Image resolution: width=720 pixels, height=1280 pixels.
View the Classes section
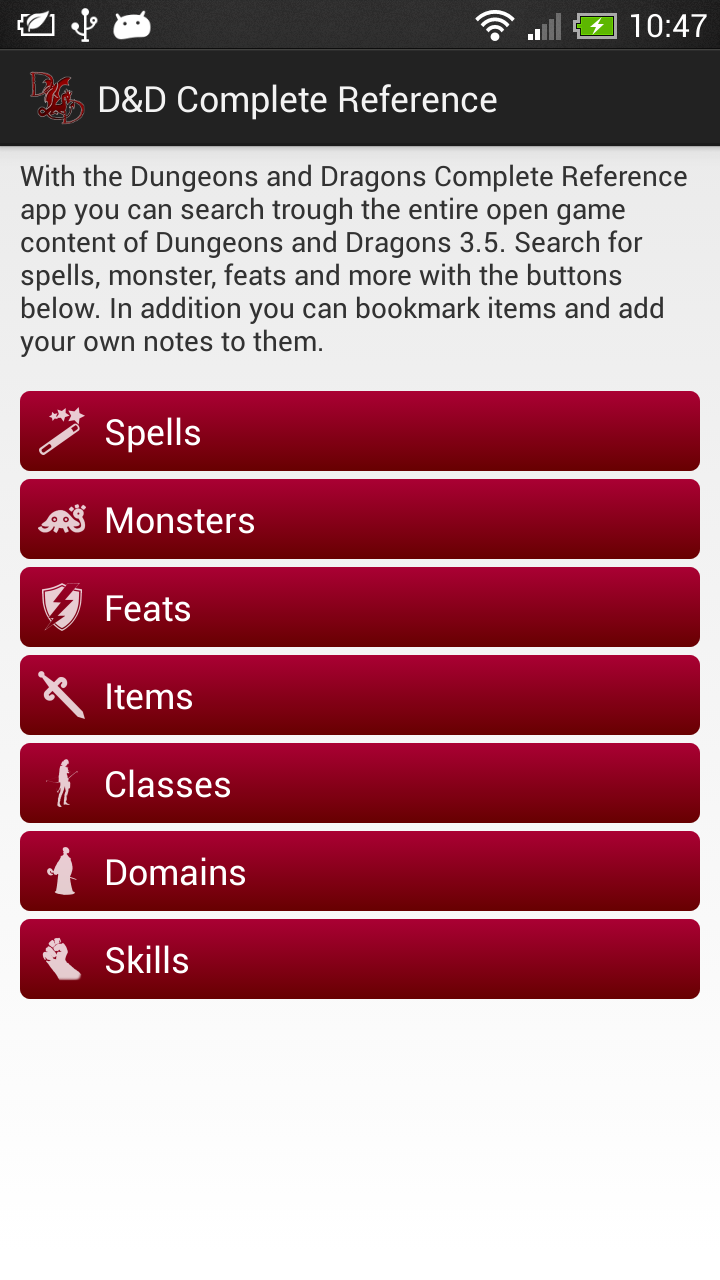tap(360, 782)
